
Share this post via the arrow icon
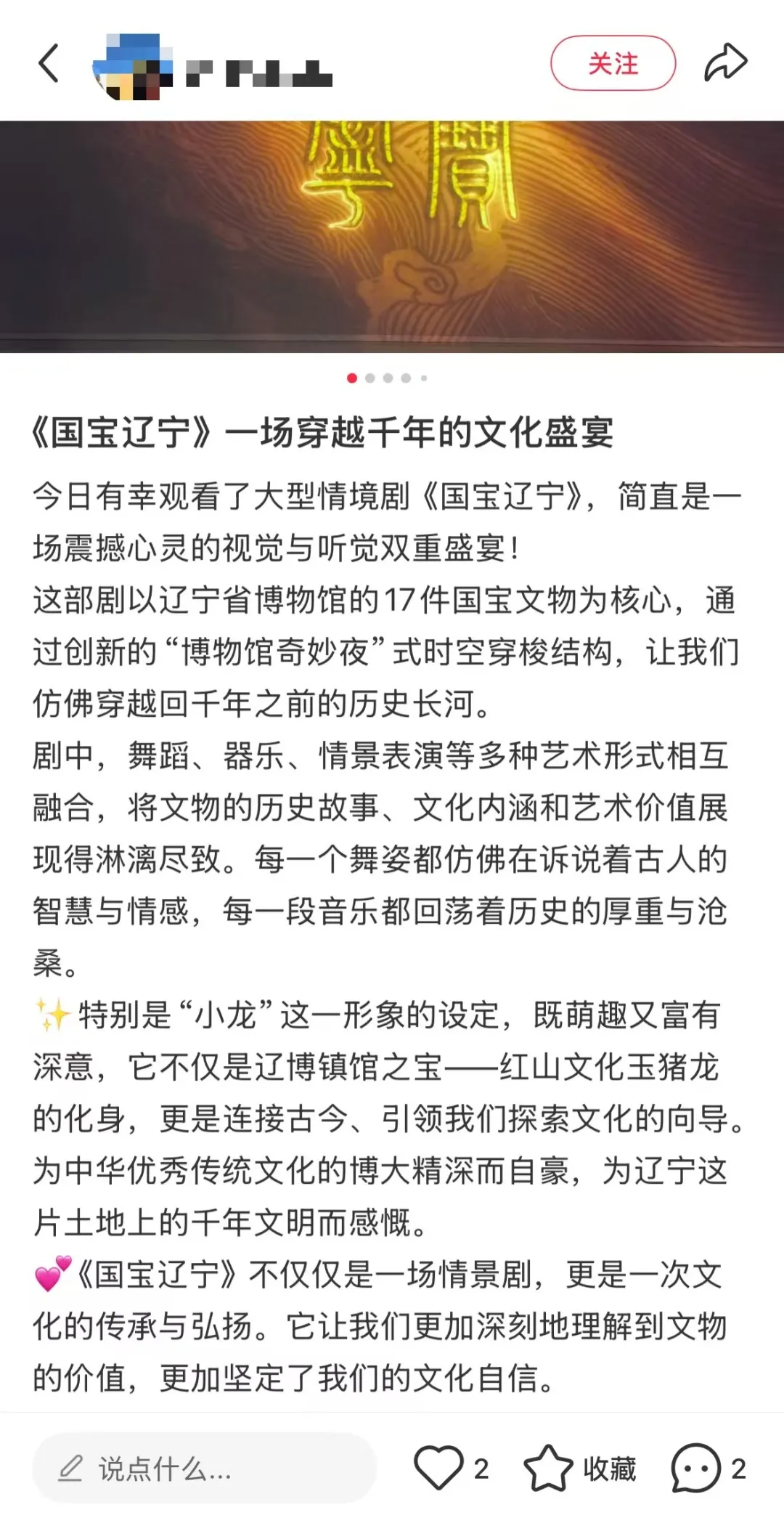coord(725,63)
